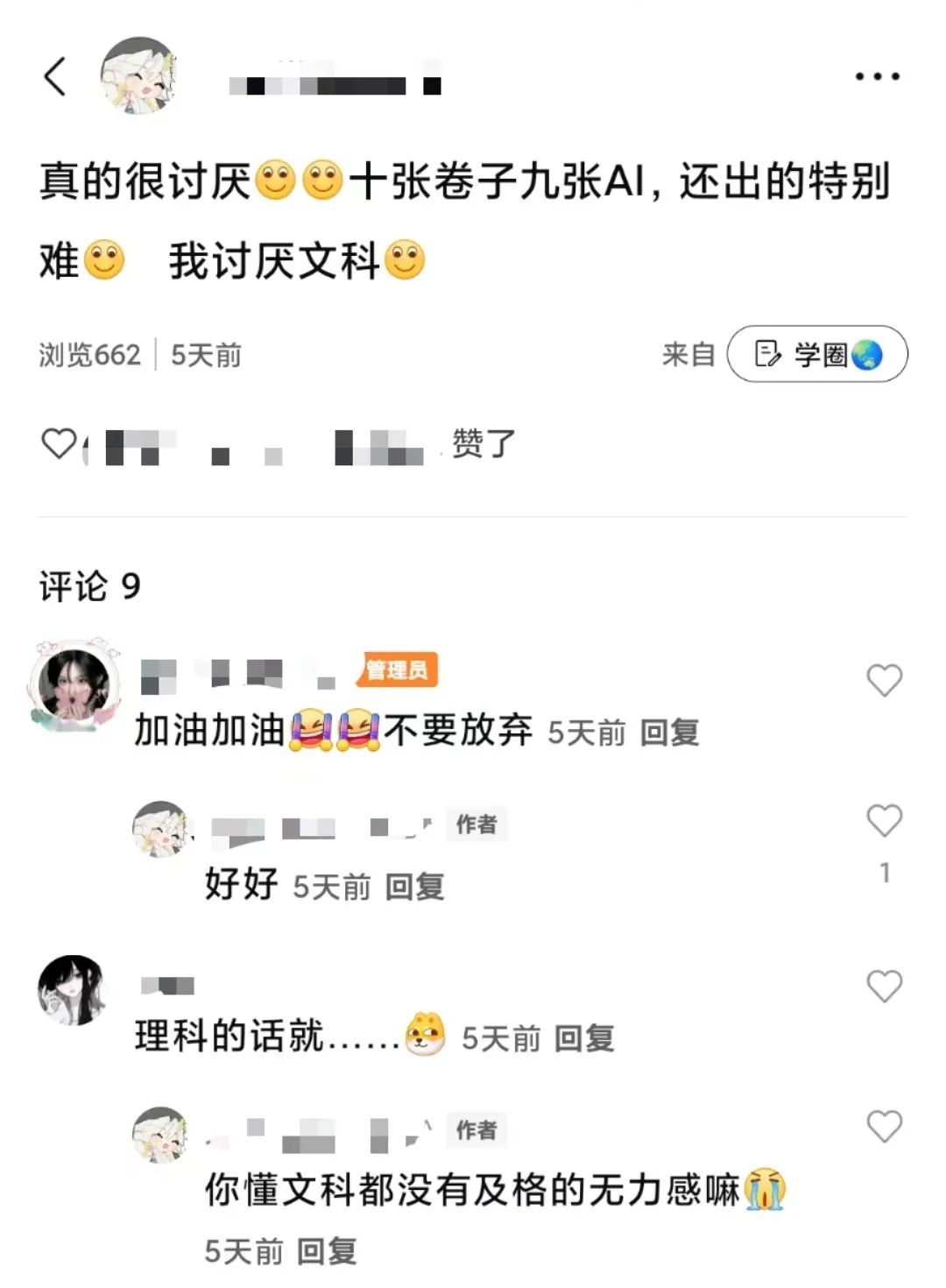Screen dimensions: 946x1288
Task: Open the 学圈 source chip
Action: pos(817,354)
